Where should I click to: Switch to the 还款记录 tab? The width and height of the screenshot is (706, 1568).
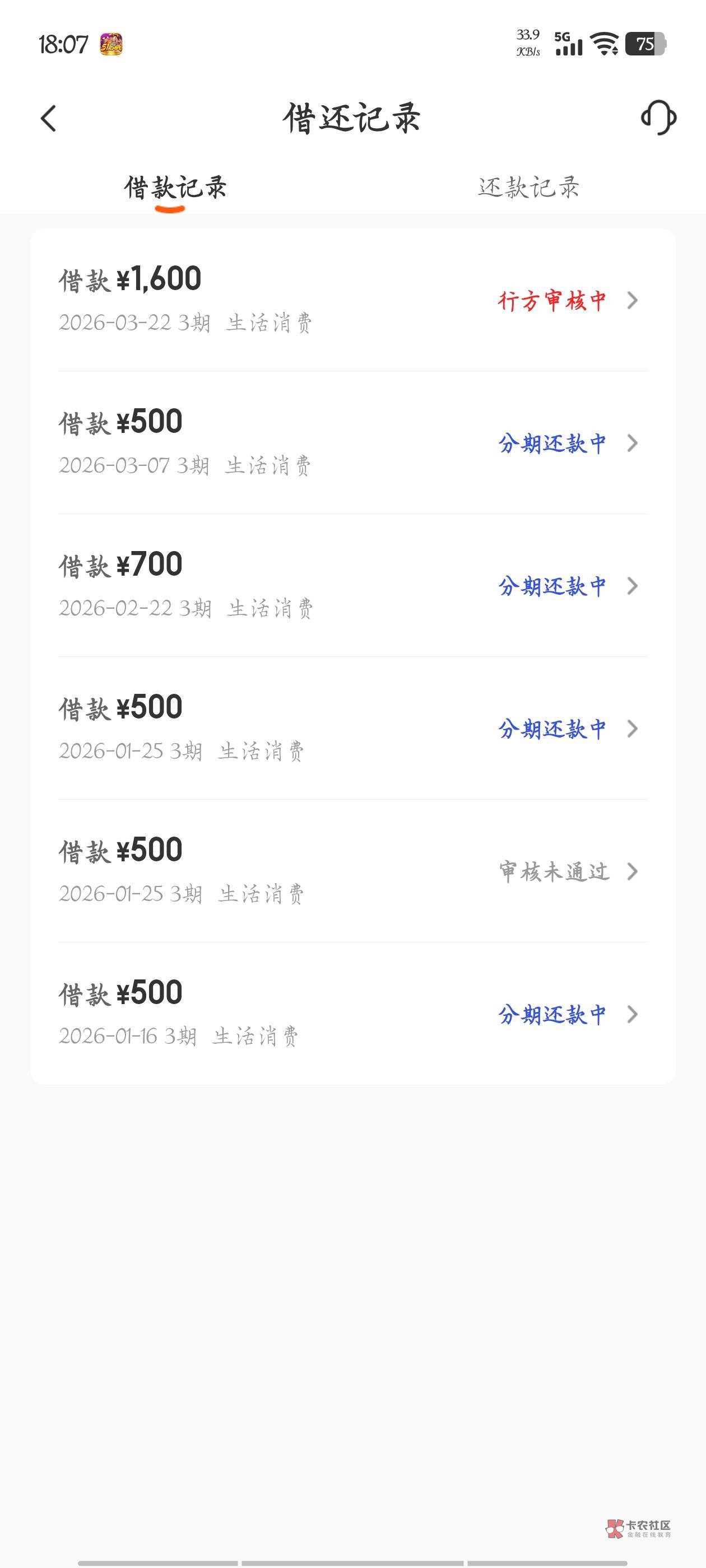528,188
